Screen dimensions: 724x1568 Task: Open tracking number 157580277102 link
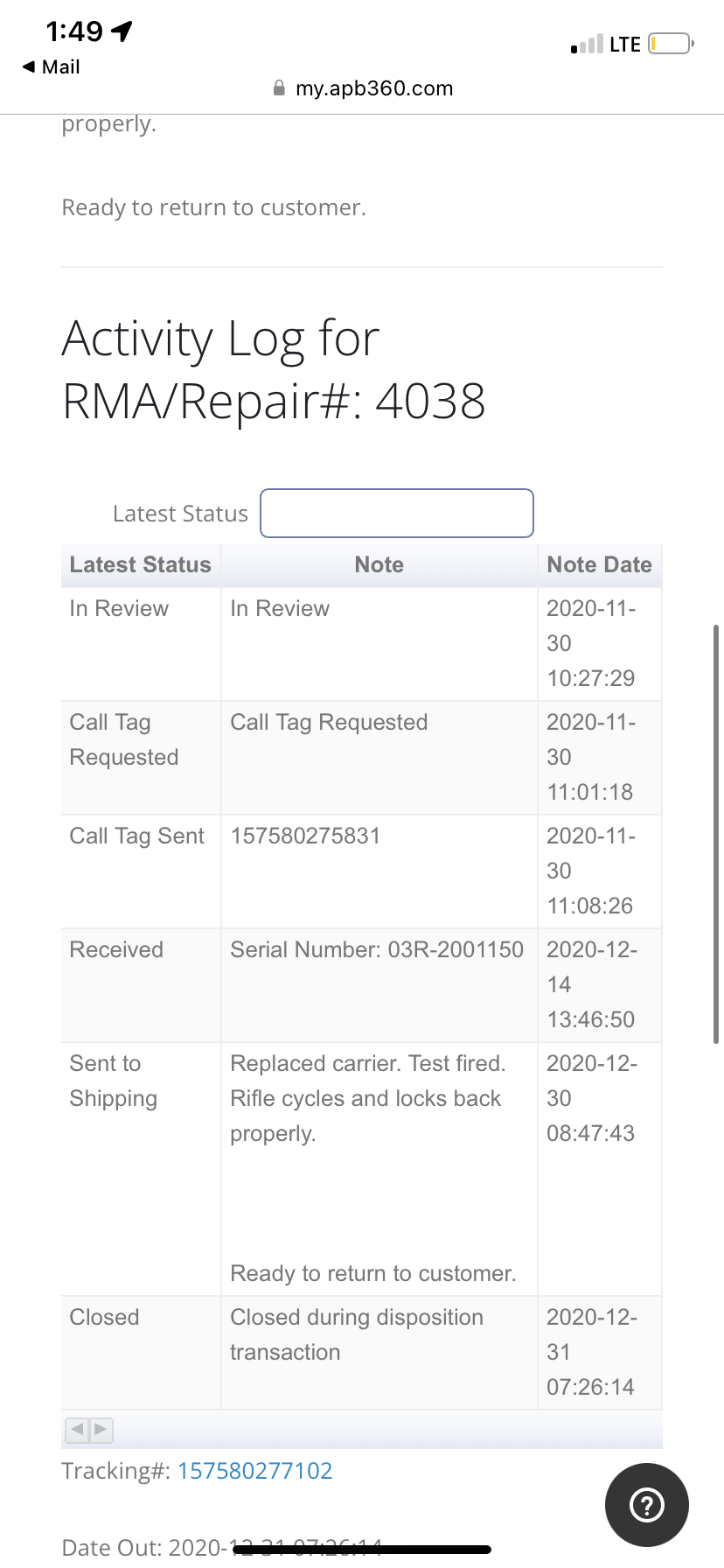pyautogui.click(x=254, y=1471)
